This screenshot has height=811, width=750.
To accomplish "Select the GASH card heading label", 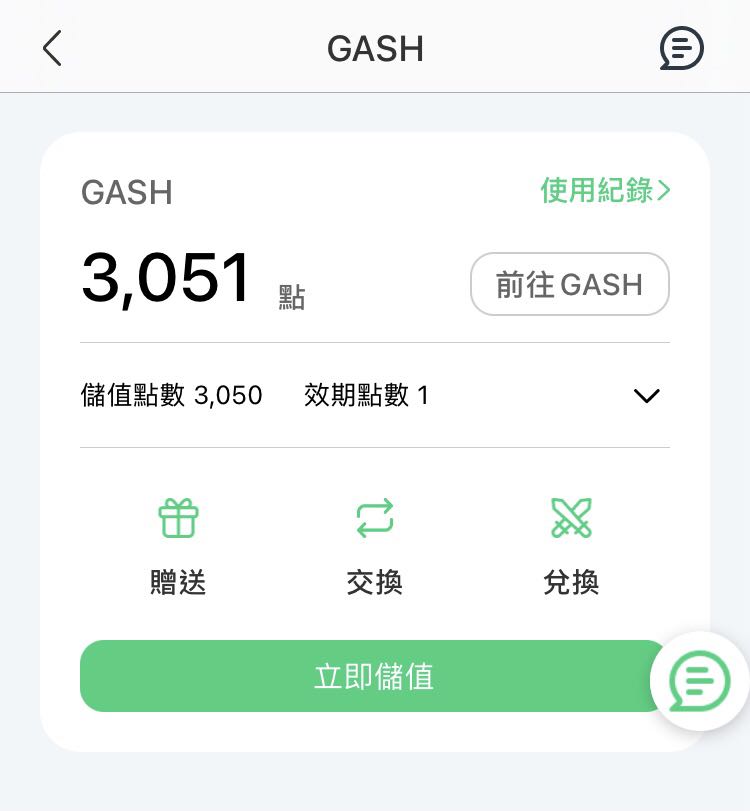I will click(126, 192).
